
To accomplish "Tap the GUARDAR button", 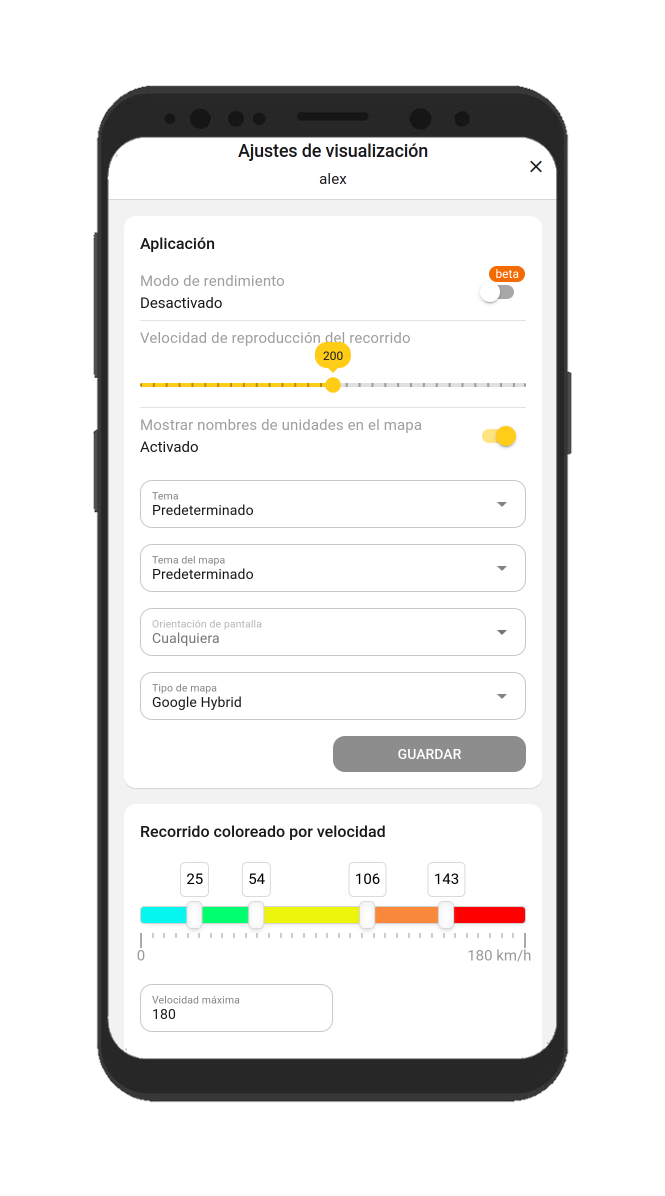I will [429, 754].
